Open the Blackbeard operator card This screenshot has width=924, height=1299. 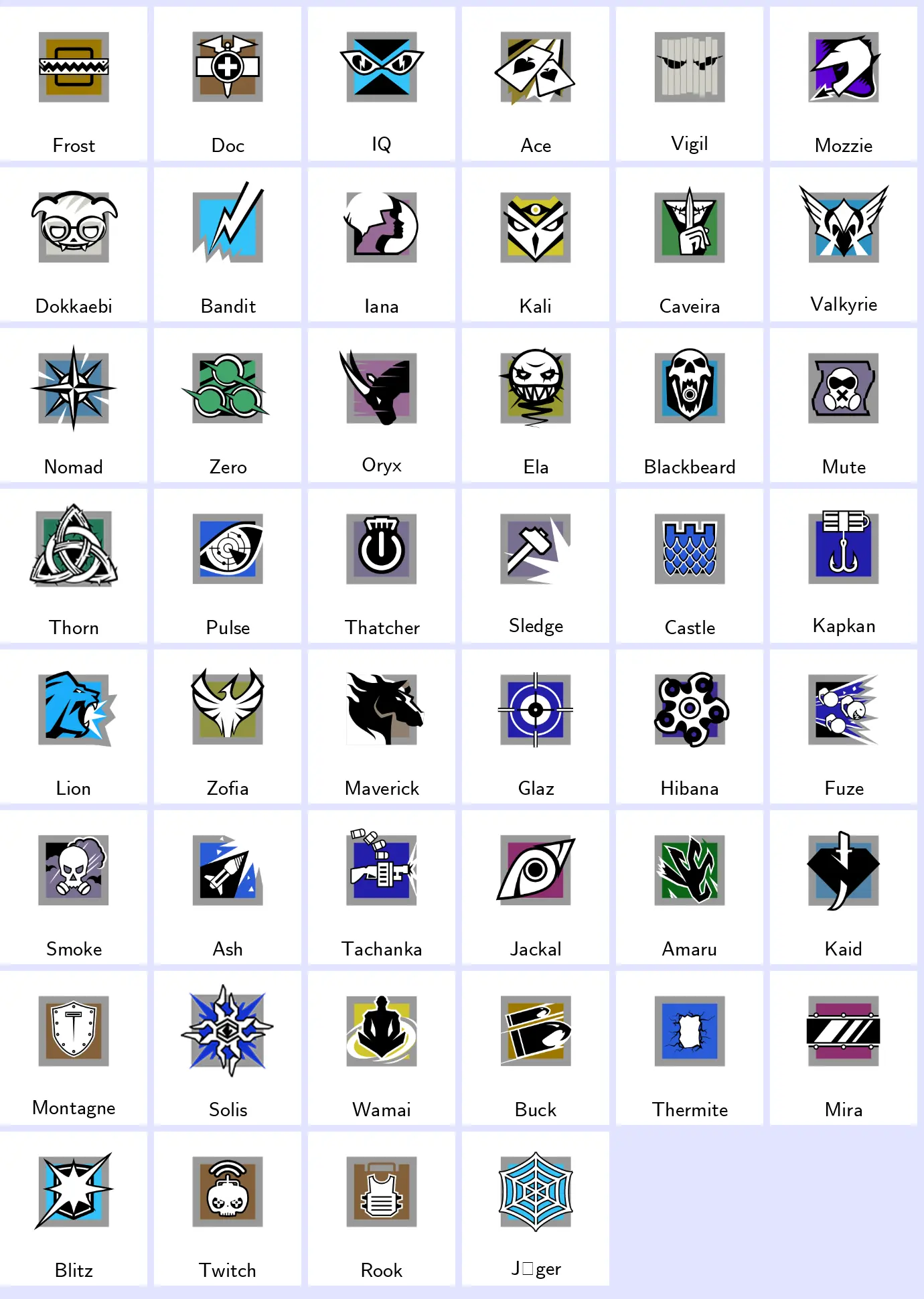tap(690, 405)
